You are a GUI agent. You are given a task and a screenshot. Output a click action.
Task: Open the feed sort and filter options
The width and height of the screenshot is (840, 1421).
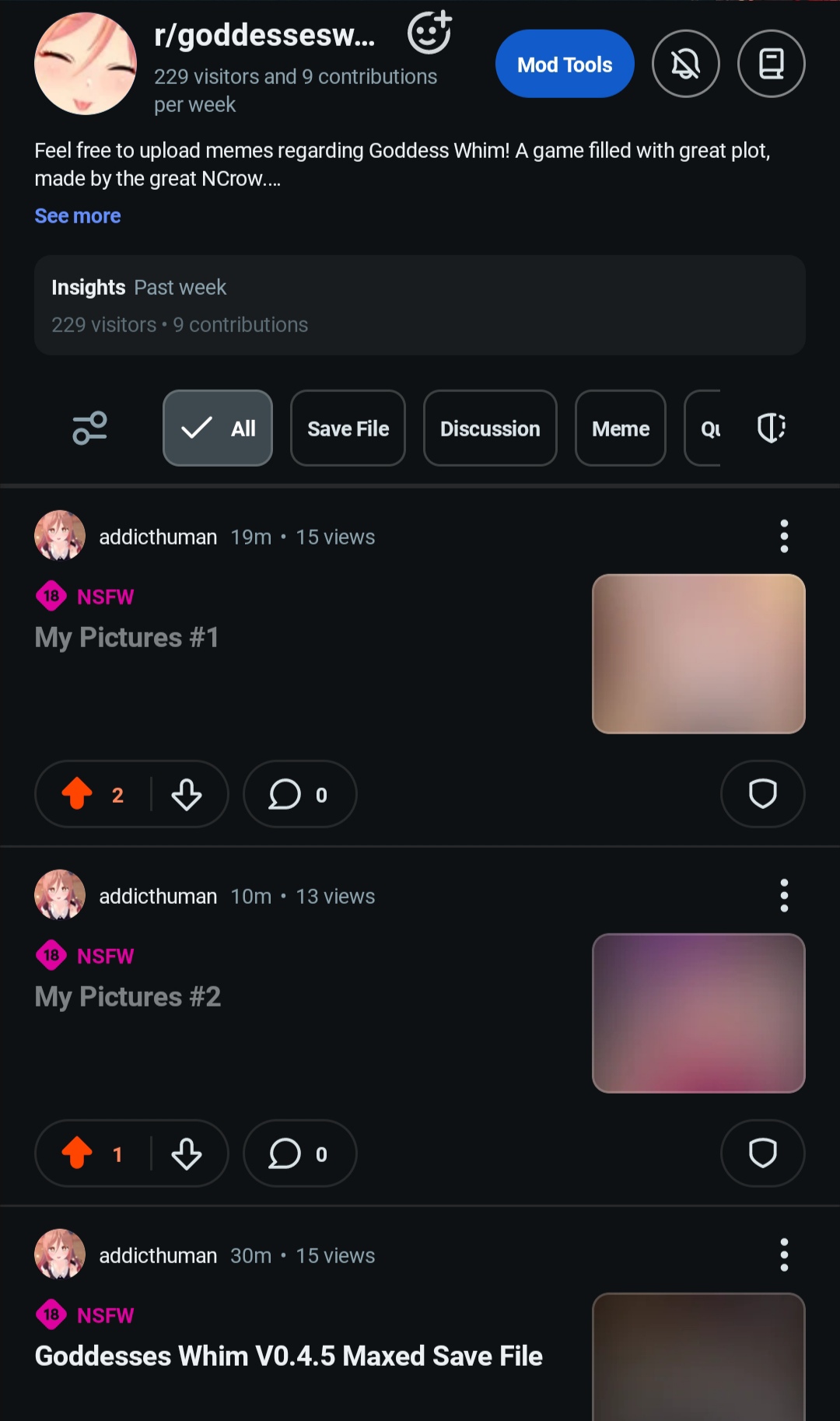(89, 429)
